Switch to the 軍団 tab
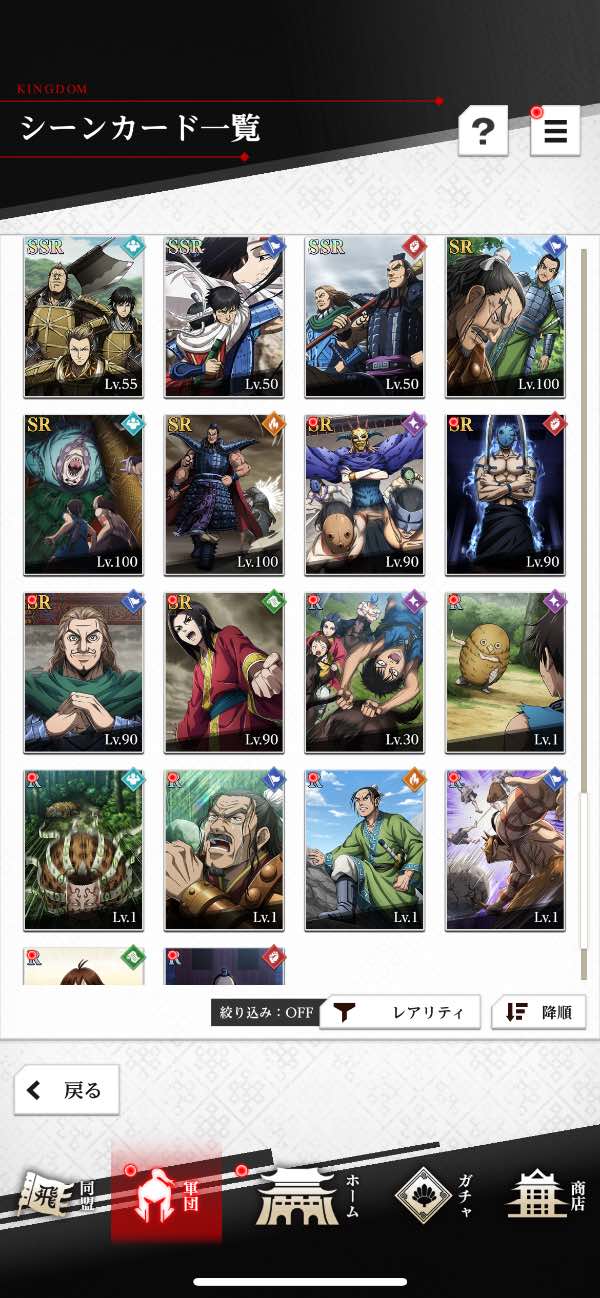Screen dimensions: 600x1298 pos(166,1193)
